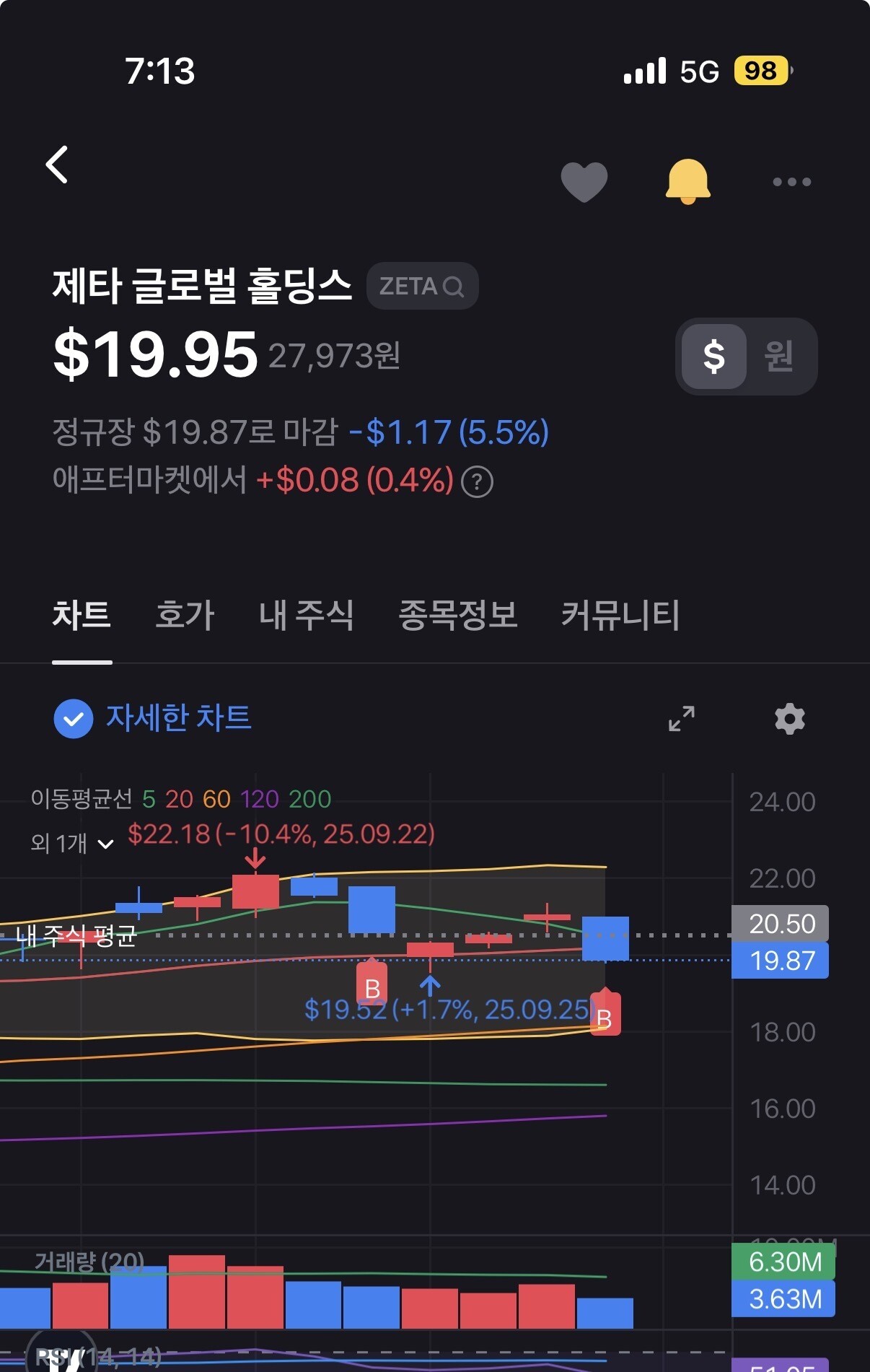Show the price in dollars
This screenshot has width=870, height=1372.
coord(713,357)
